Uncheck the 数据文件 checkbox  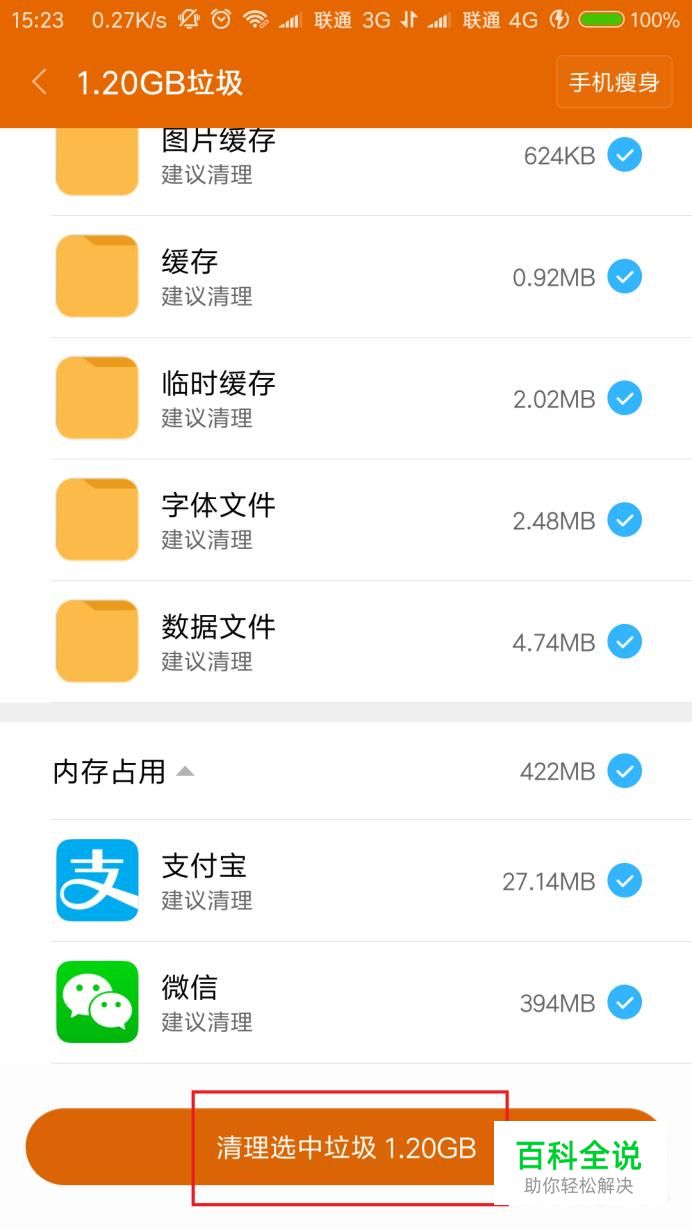[625, 641]
